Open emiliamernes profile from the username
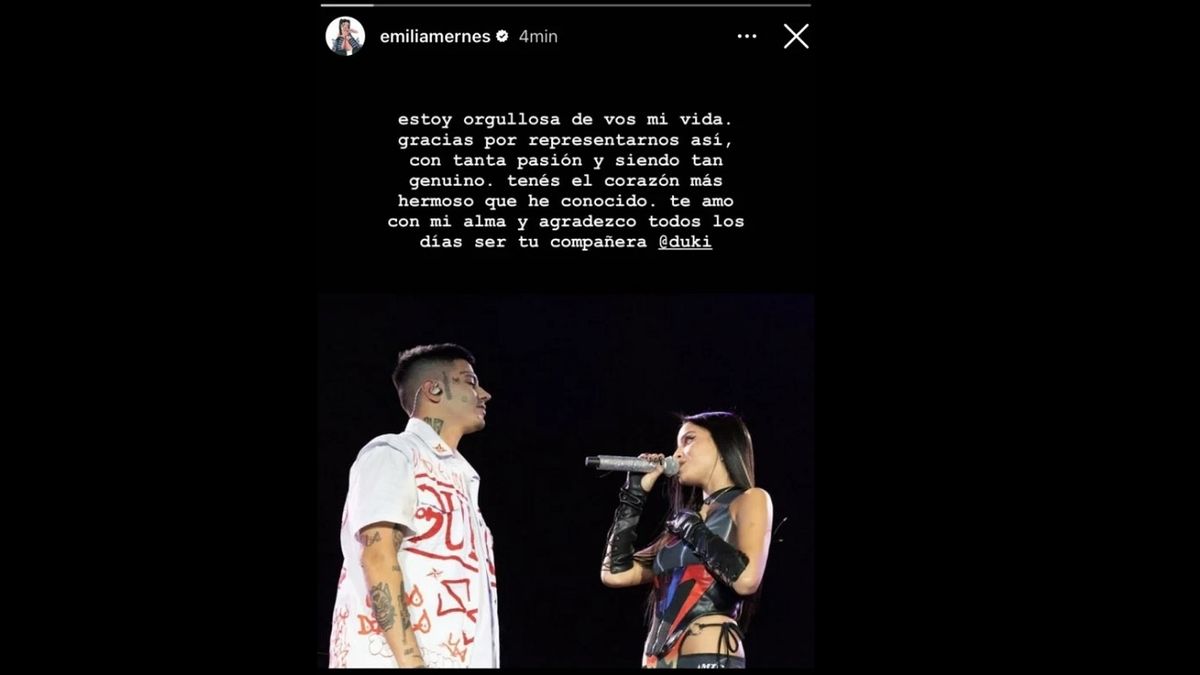Viewport: 1200px width, 675px height. (435, 37)
